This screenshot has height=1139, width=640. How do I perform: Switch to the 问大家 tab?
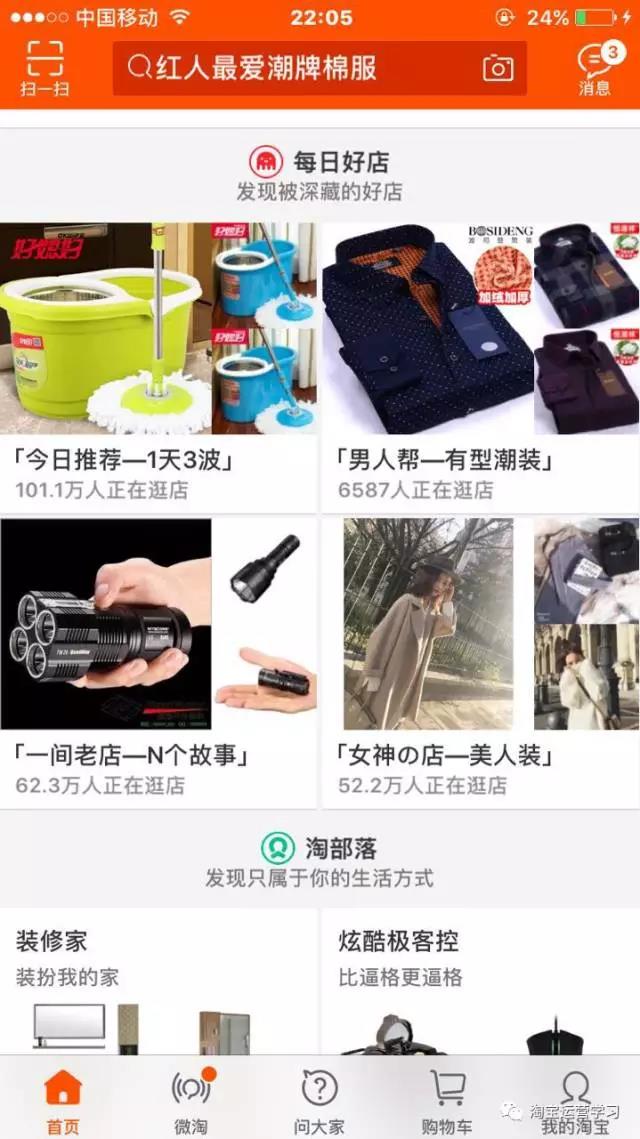click(319, 1100)
